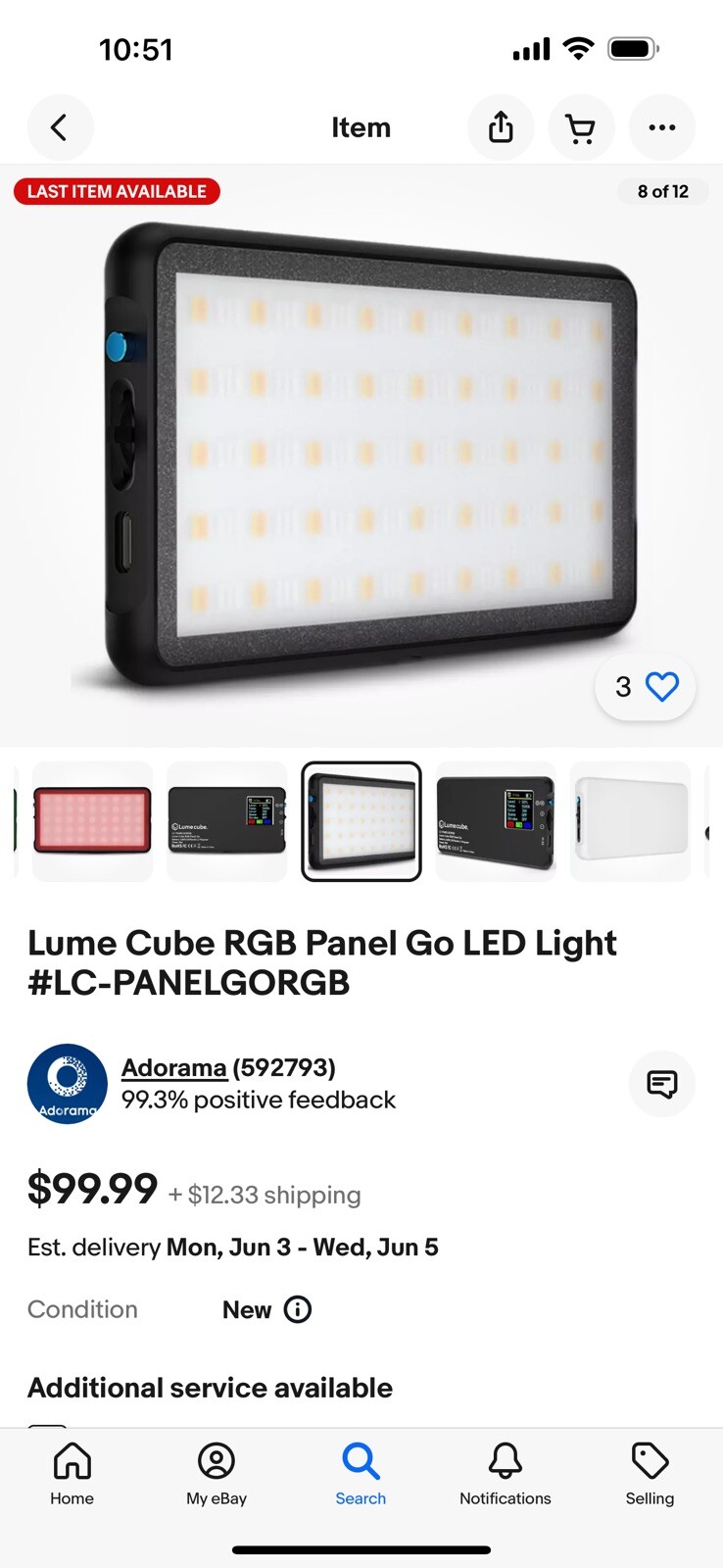Open Adorama seller profile
Viewport: 723px width, 1568px height.
[174, 1067]
